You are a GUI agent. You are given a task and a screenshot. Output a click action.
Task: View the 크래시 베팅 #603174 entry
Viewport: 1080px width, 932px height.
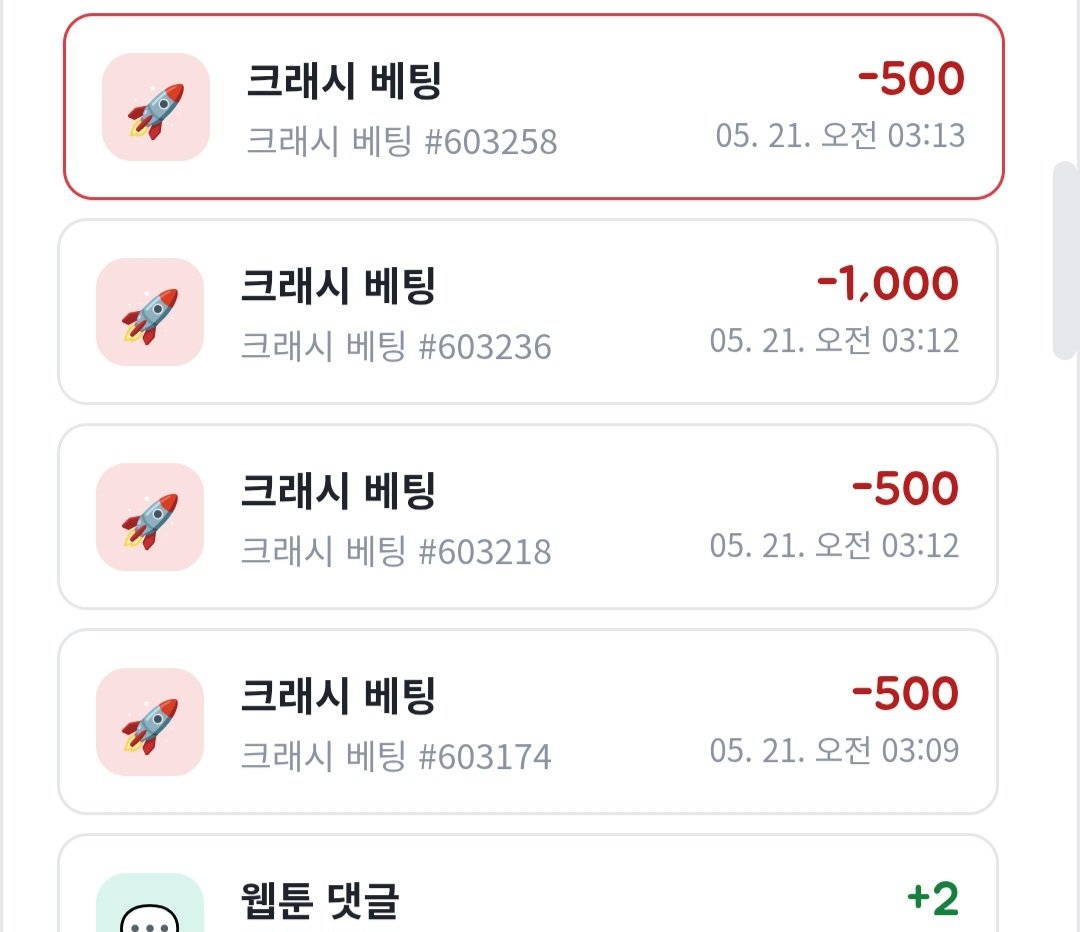click(x=528, y=721)
